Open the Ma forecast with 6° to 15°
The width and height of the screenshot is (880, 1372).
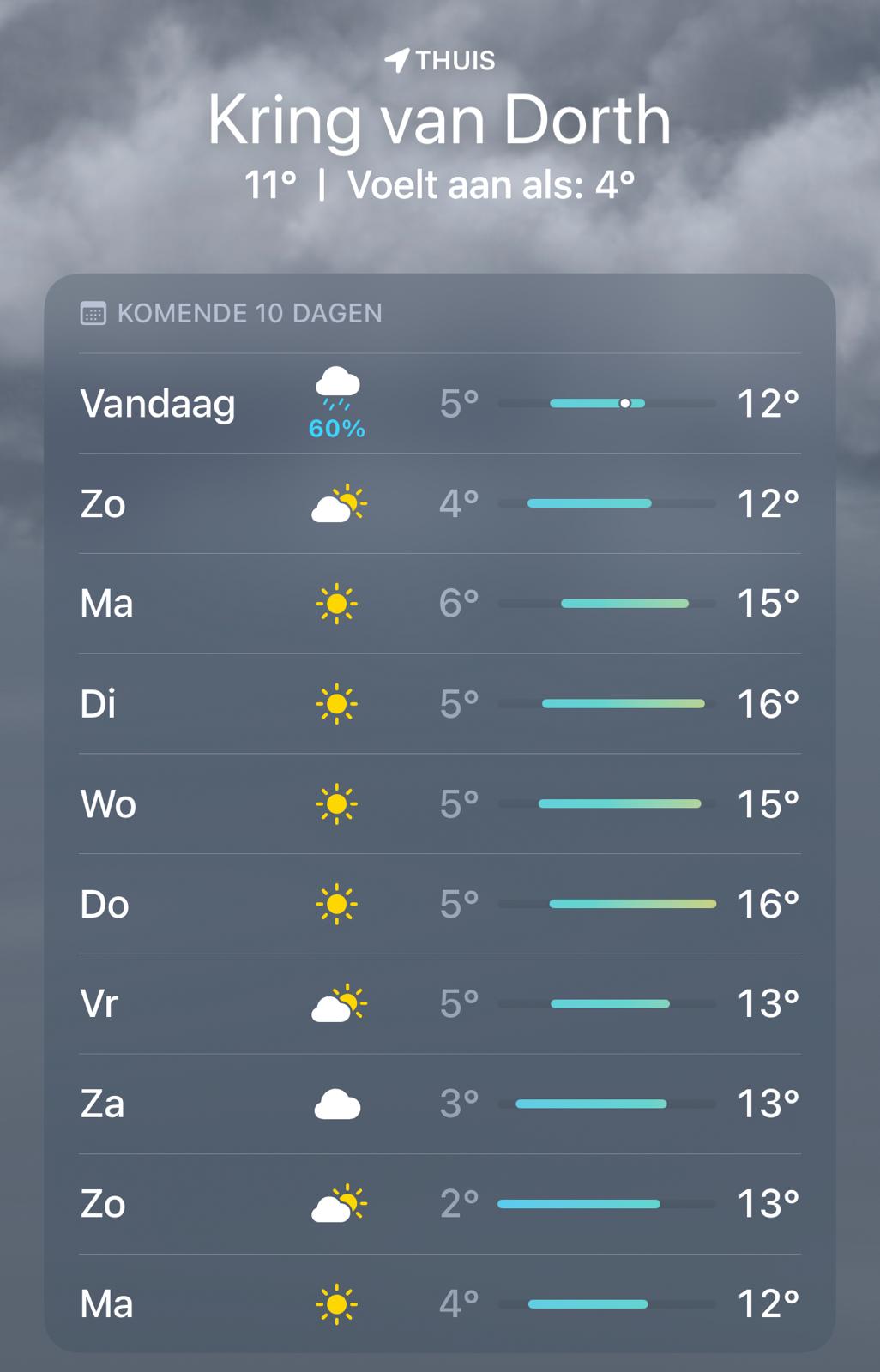439,604
